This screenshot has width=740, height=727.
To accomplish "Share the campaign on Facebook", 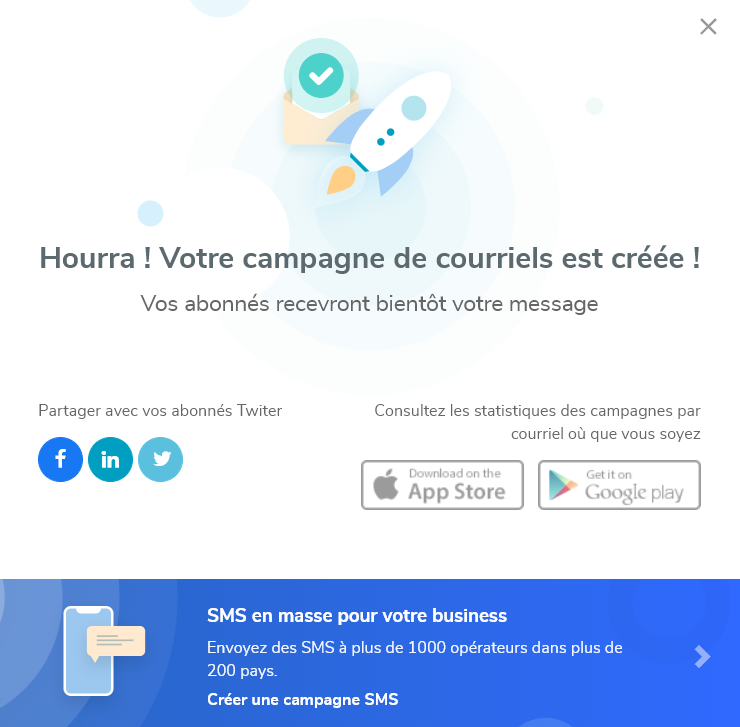I will coord(60,460).
